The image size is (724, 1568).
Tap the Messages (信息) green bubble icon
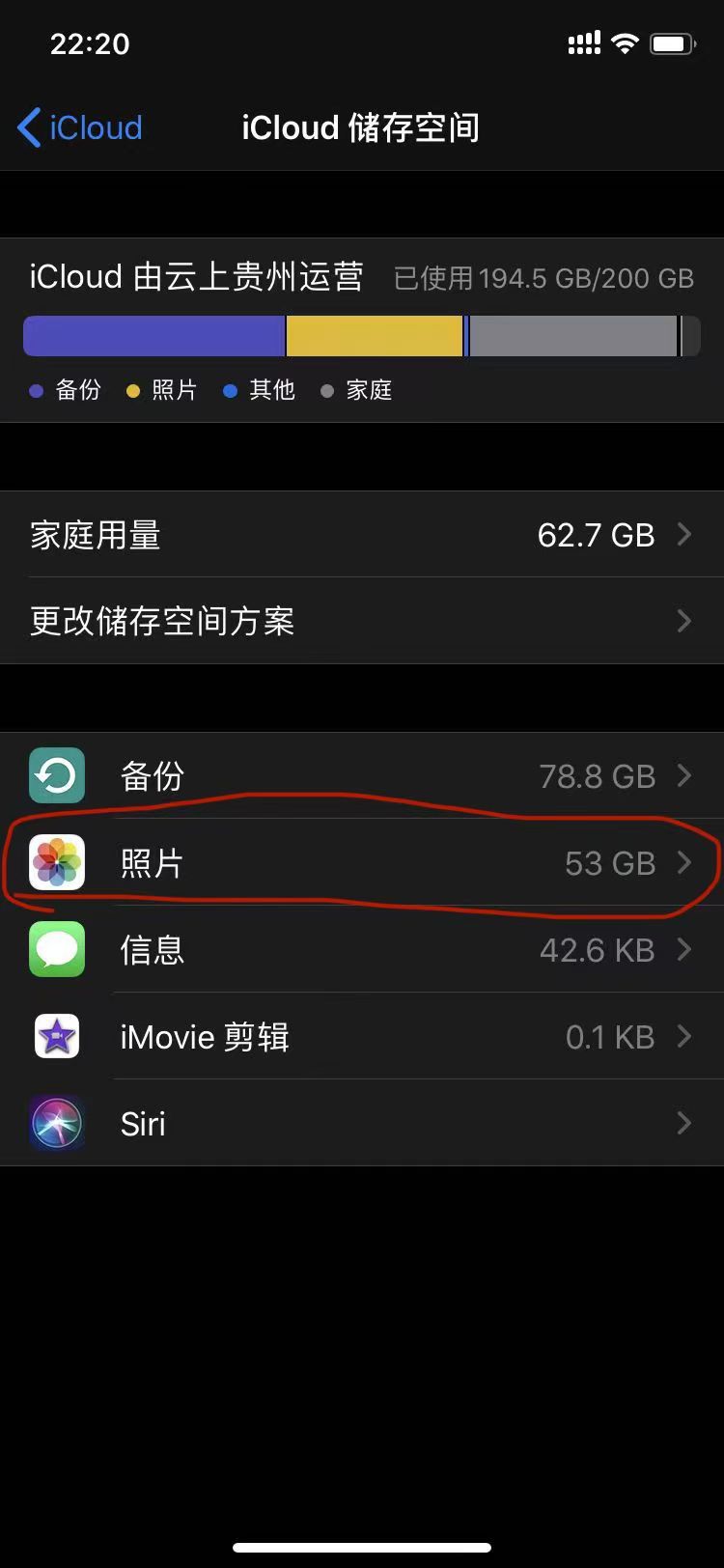click(56, 949)
